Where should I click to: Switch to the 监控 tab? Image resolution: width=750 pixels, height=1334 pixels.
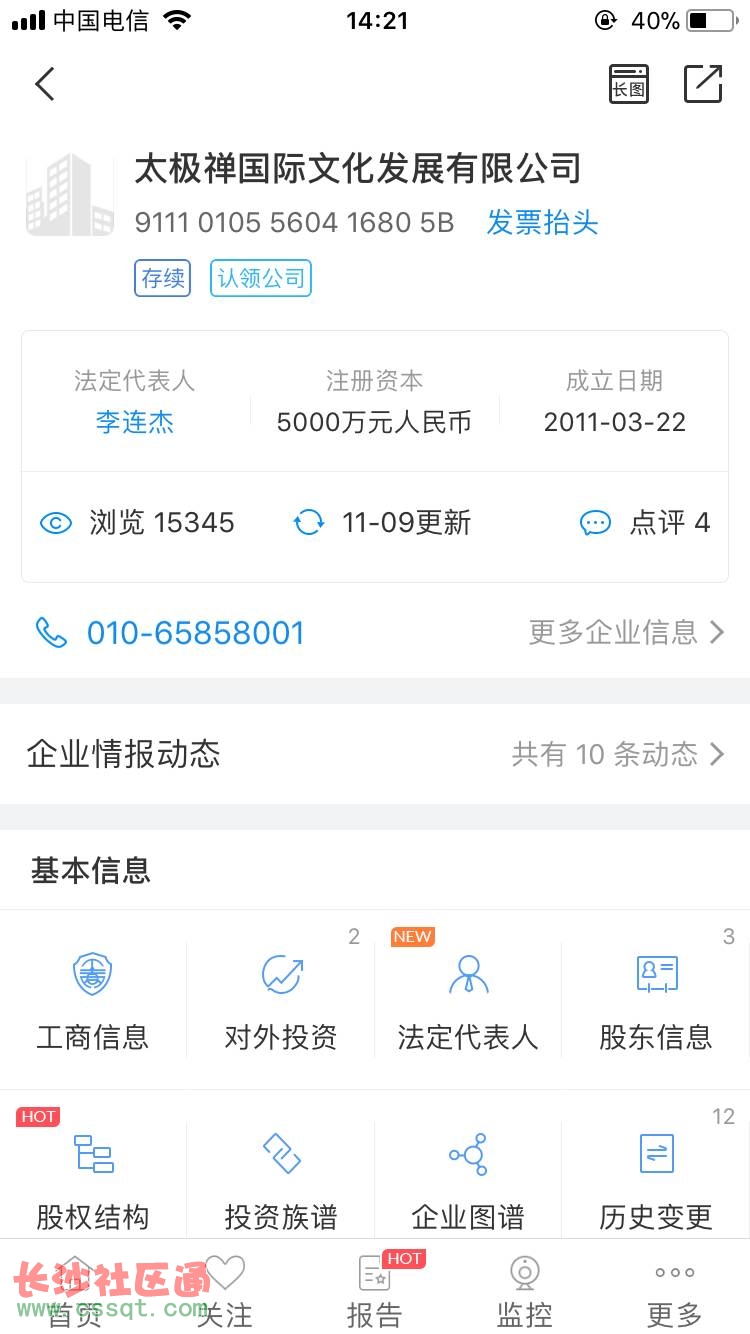pyautogui.click(x=525, y=1290)
